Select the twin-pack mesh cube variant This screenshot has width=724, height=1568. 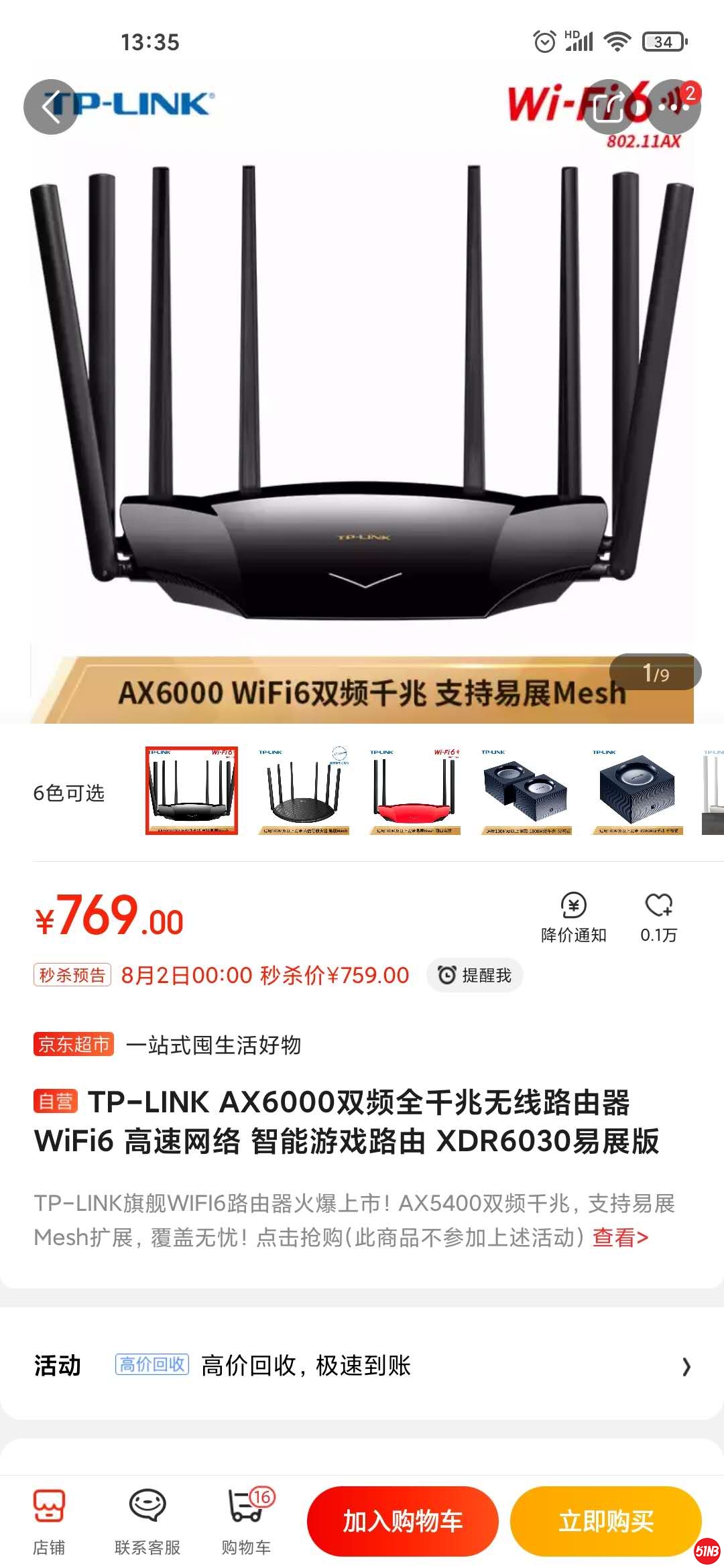[x=526, y=791]
